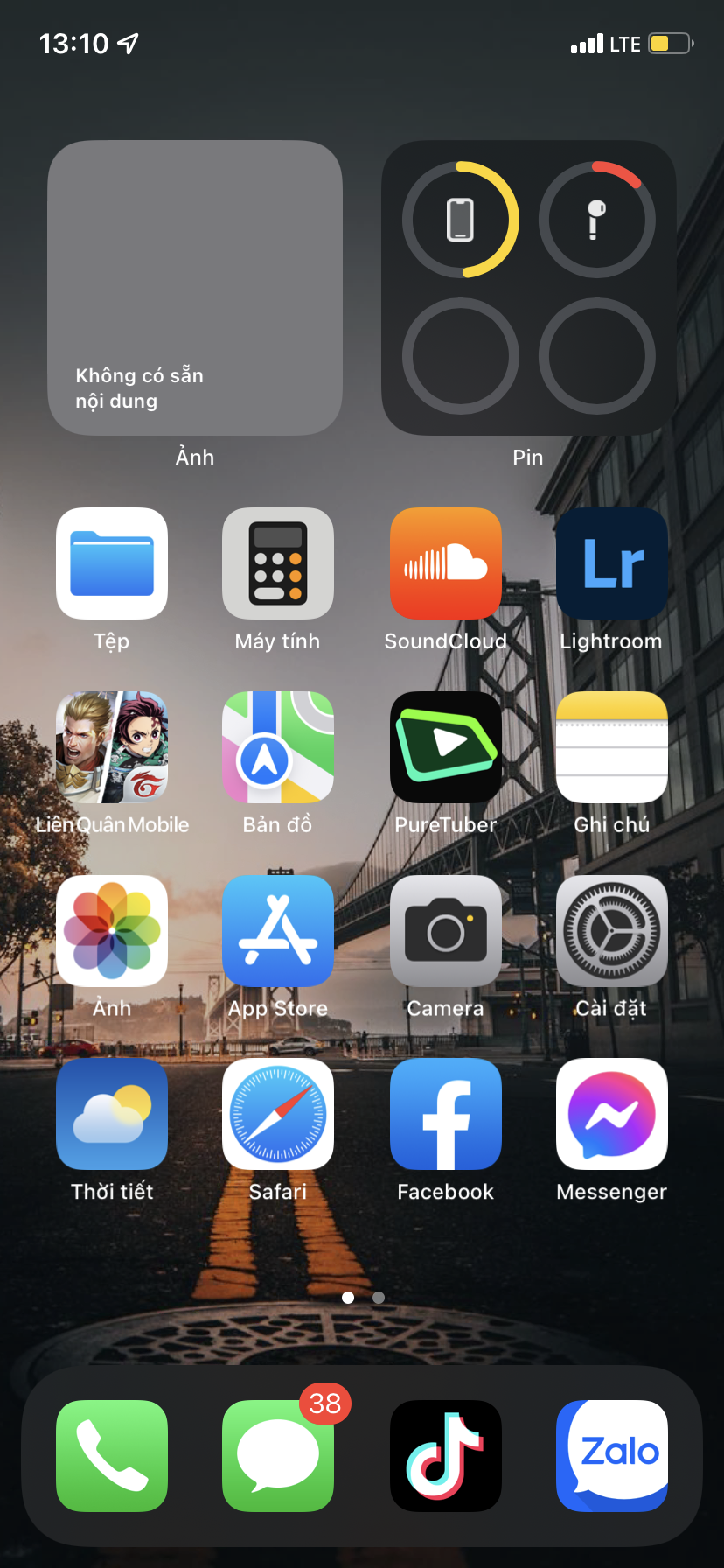
Task: Launch Messenger
Action: pyautogui.click(x=612, y=1114)
